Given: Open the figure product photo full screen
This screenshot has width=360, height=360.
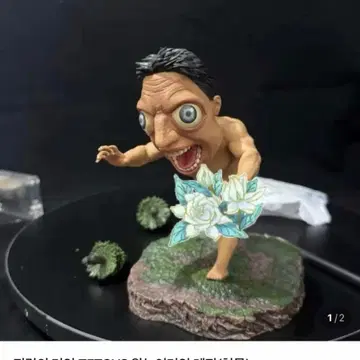Looking at the screenshot, I should tap(180, 170).
